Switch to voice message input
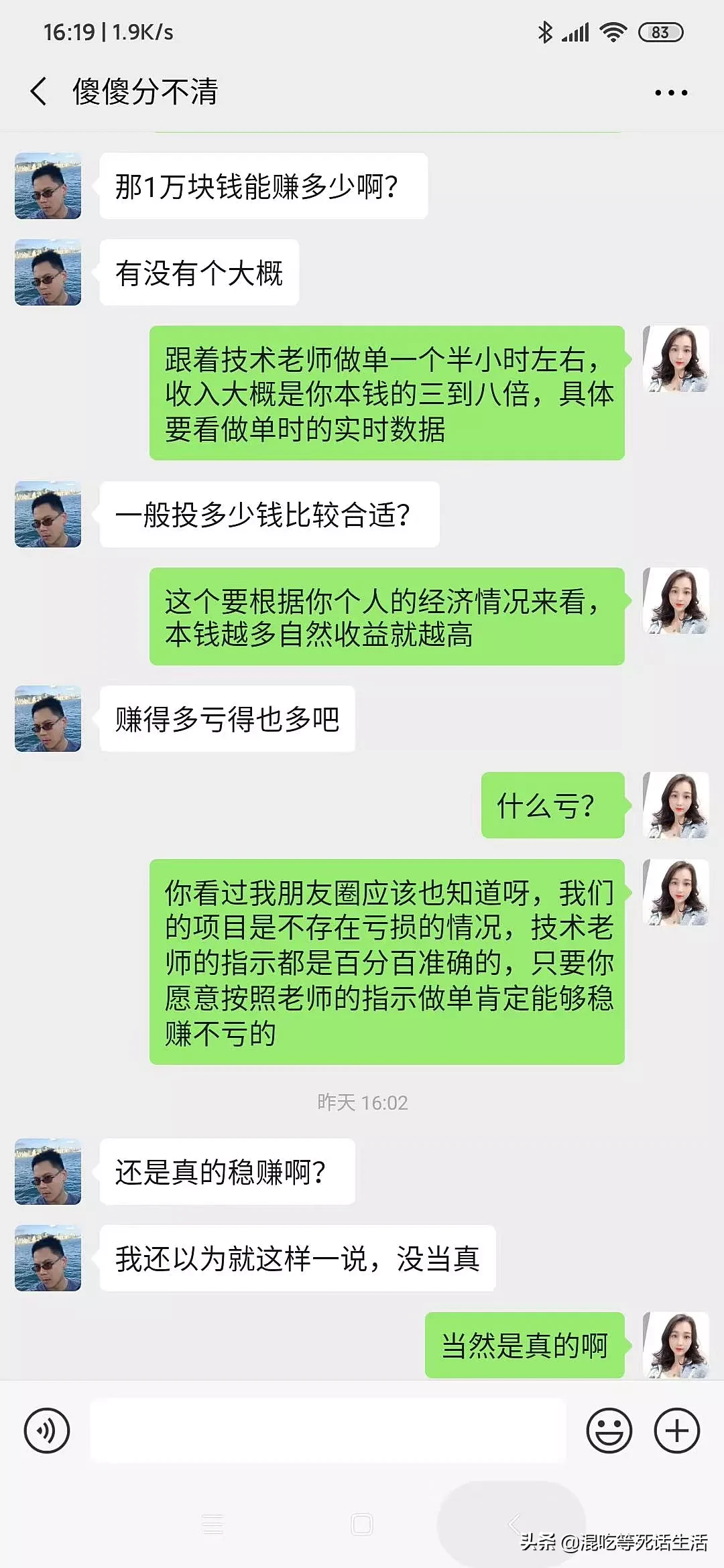The image size is (724, 1568). tap(47, 1431)
